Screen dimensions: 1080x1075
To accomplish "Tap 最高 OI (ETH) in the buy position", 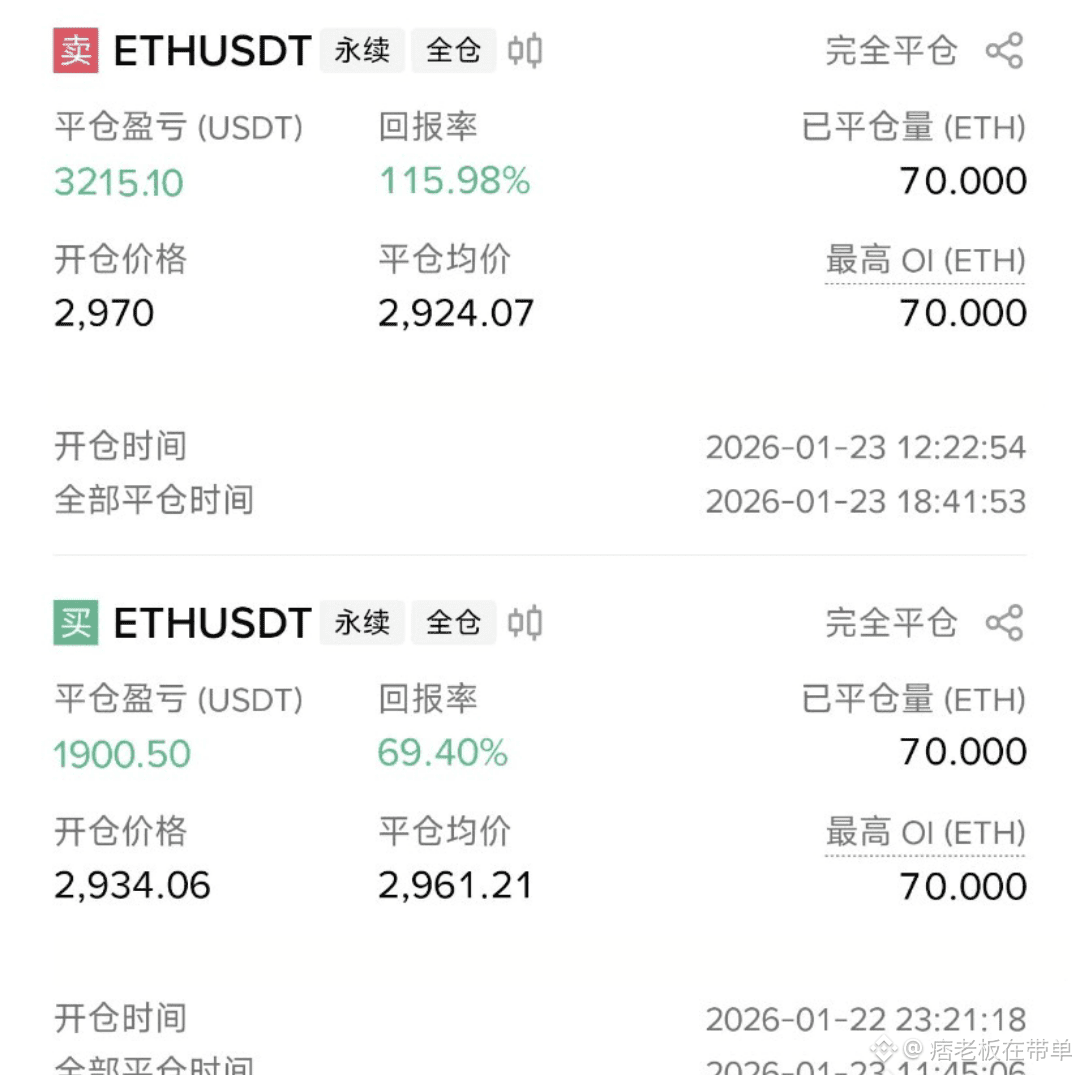I will [x=925, y=833].
